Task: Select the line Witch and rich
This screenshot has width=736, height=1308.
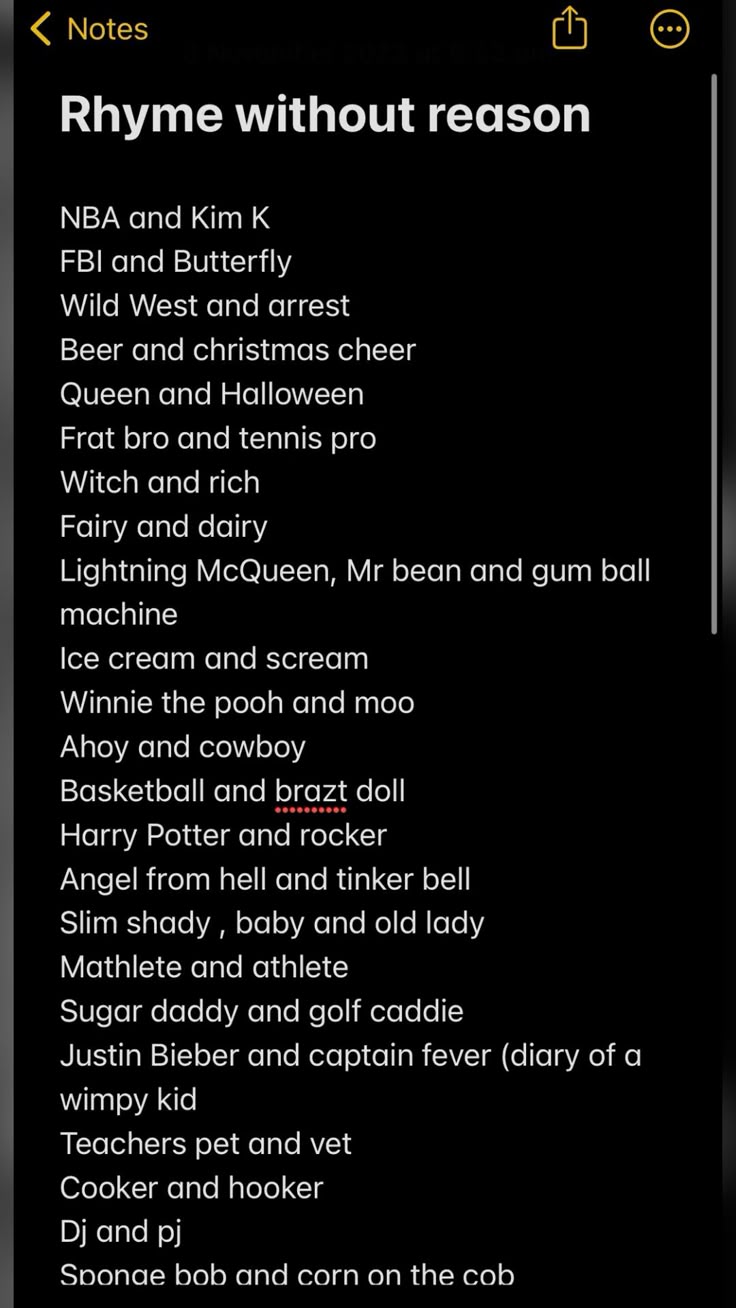Action: click(x=160, y=482)
